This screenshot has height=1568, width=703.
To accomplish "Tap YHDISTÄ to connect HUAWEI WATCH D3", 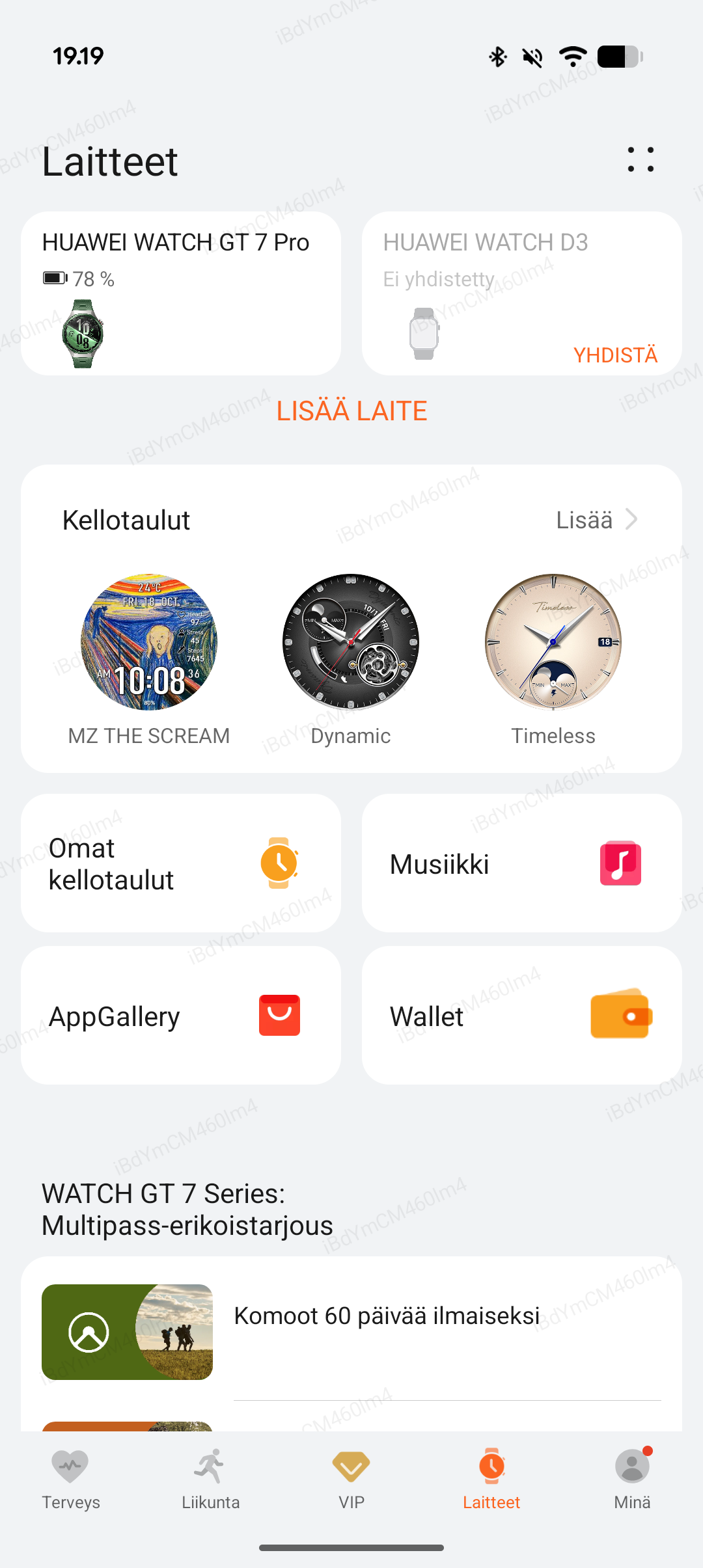I will (615, 355).
